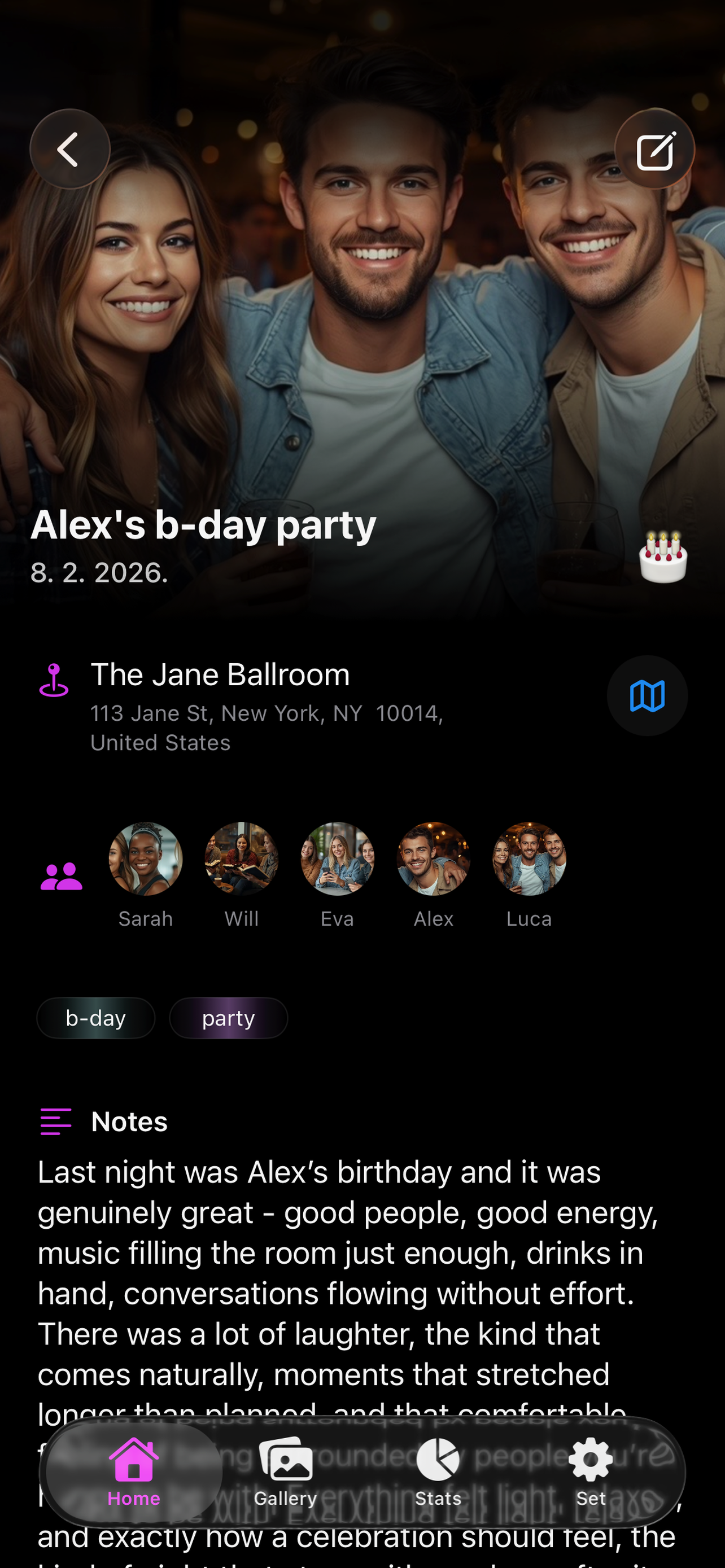The width and height of the screenshot is (725, 1568).
Task: Tap the event title Alex's b-day party
Action: pyautogui.click(x=203, y=524)
